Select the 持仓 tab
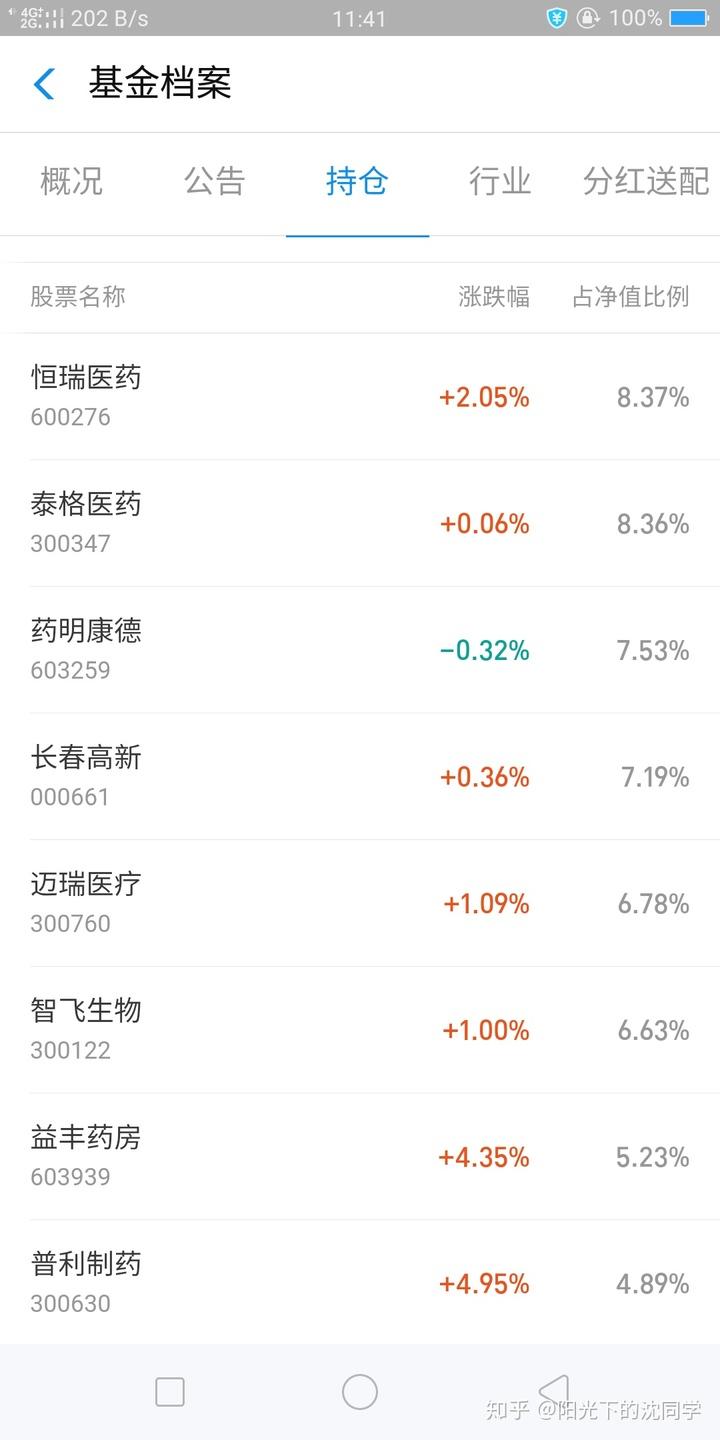Image resolution: width=720 pixels, height=1440 pixels. 357,182
